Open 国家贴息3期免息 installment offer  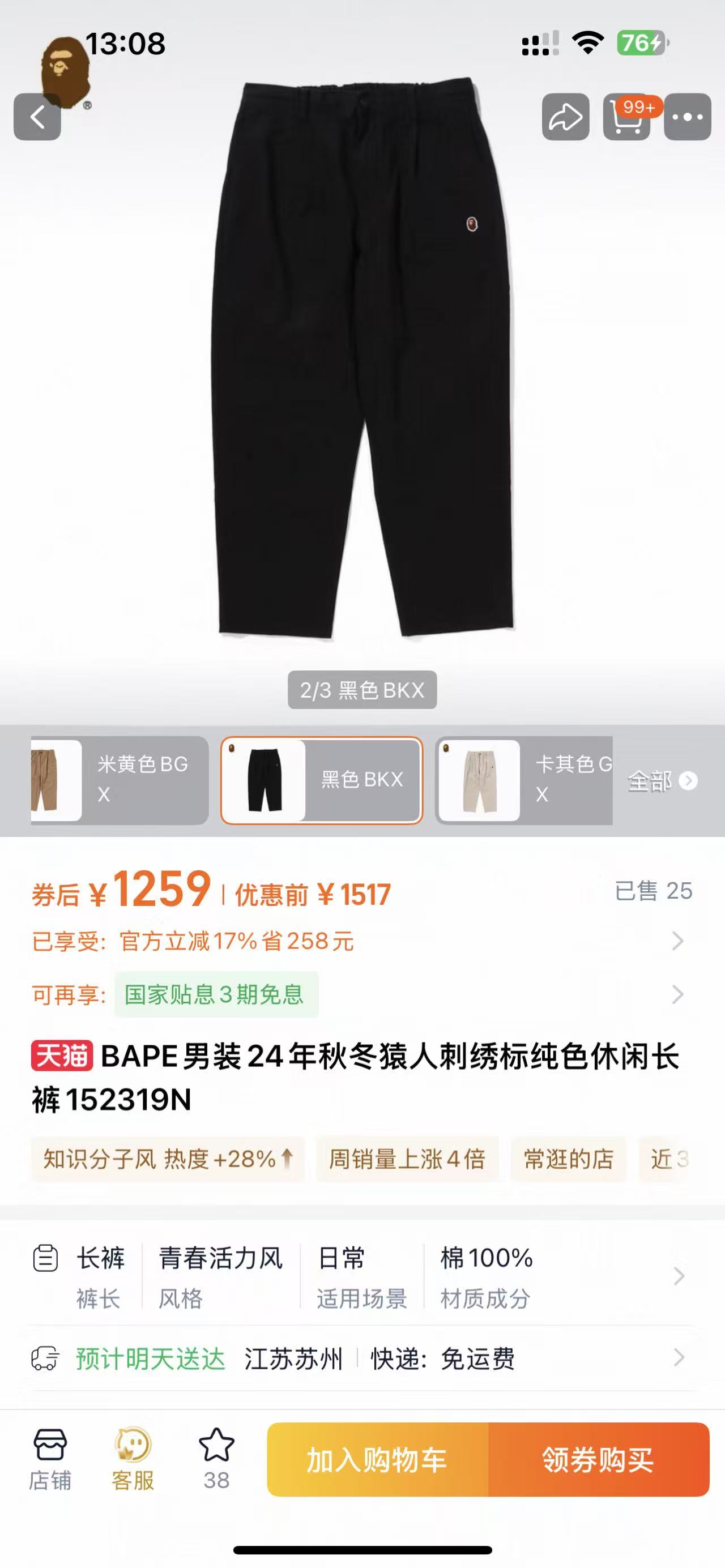[x=216, y=994]
